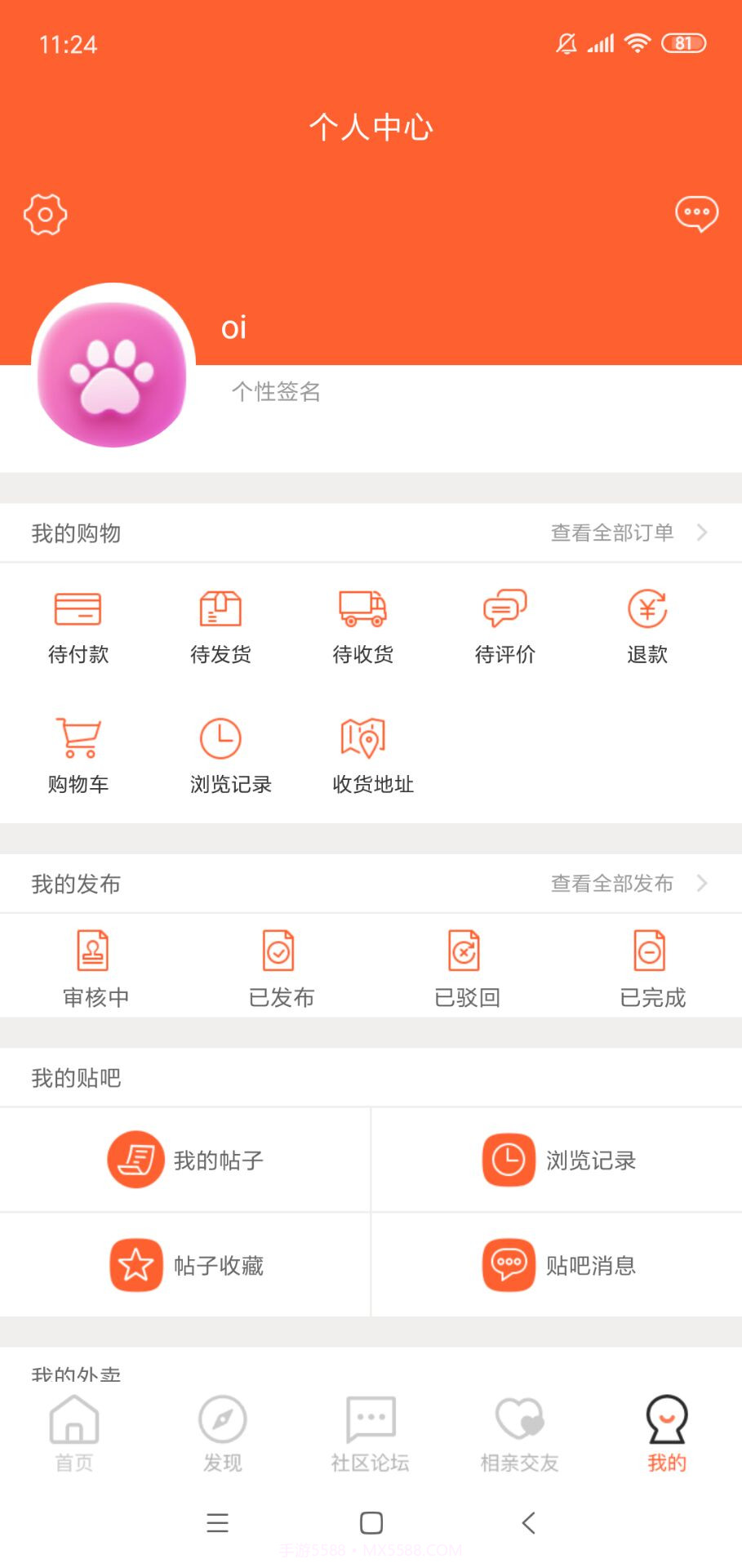The image size is (742, 1568).
Task: Open messages via the chat bubble icon
Action: tap(697, 215)
